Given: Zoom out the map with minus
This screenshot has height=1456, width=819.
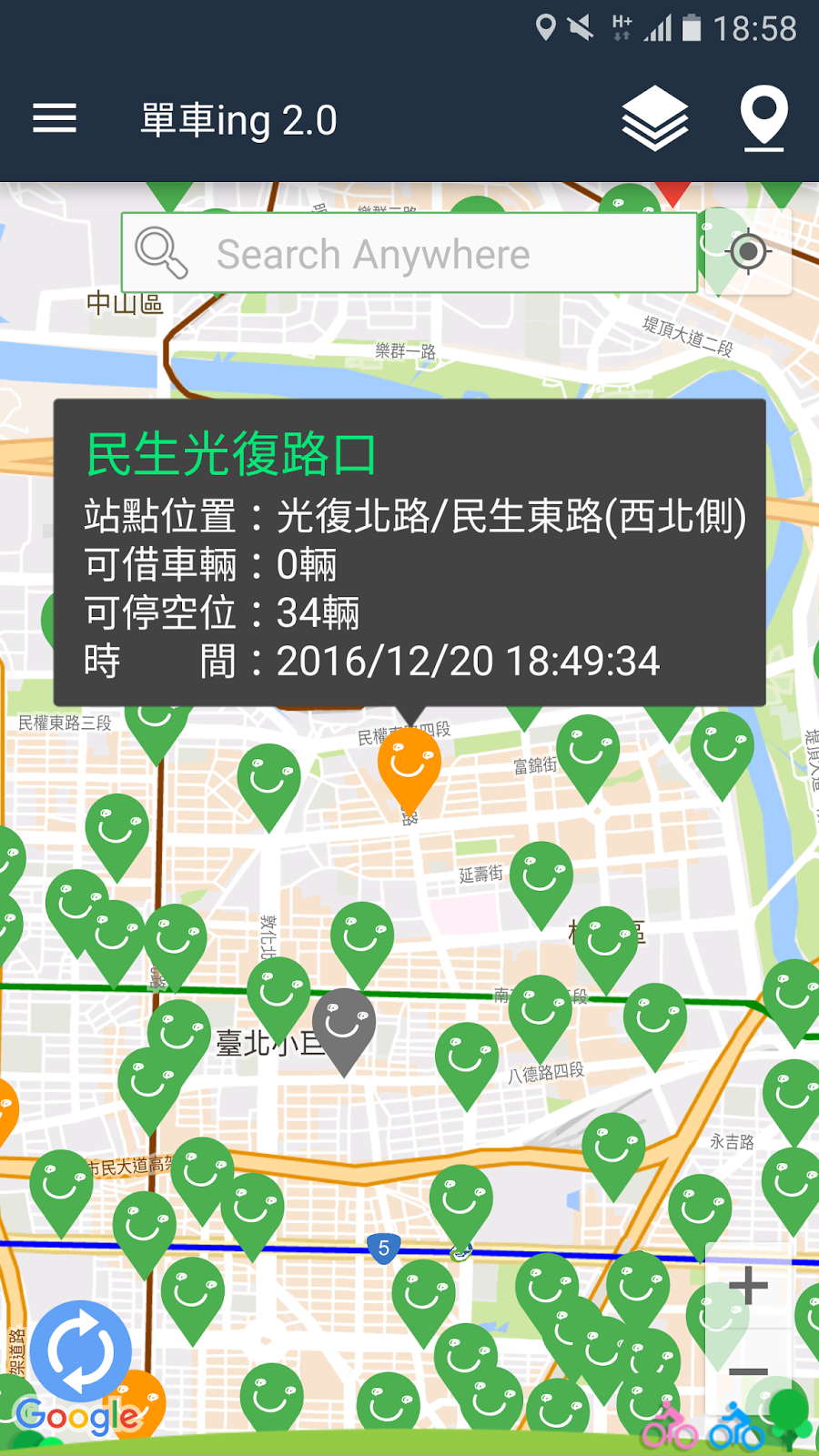Looking at the screenshot, I should click(748, 1370).
